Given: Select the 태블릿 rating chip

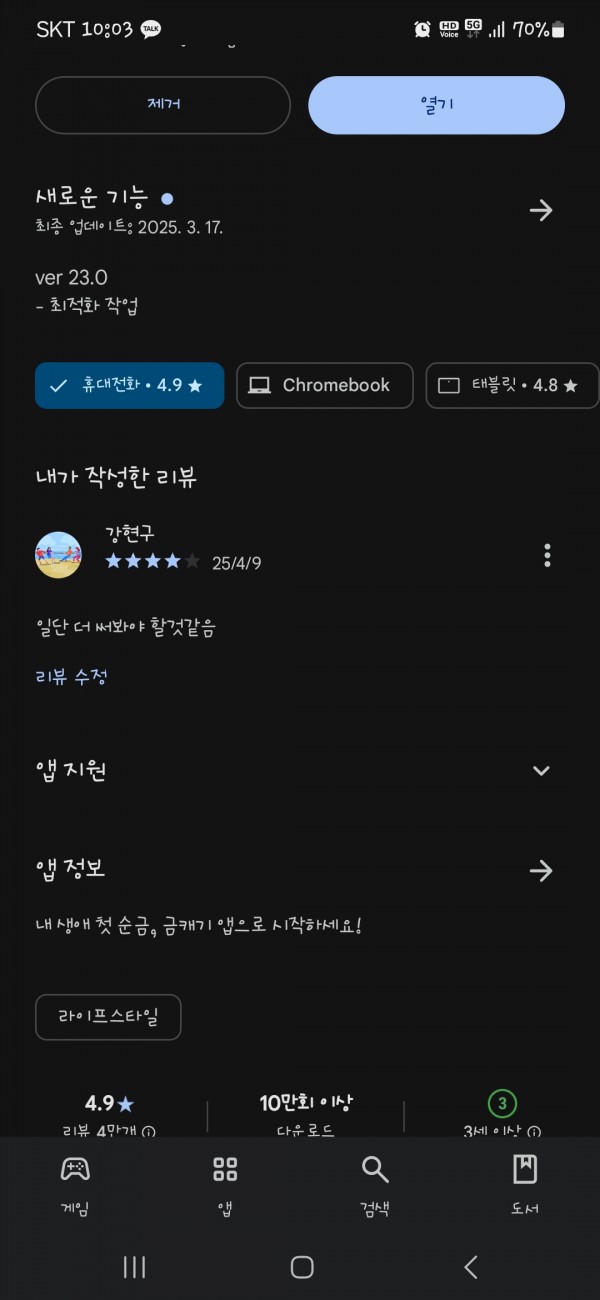Looking at the screenshot, I should (x=512, y=385).
